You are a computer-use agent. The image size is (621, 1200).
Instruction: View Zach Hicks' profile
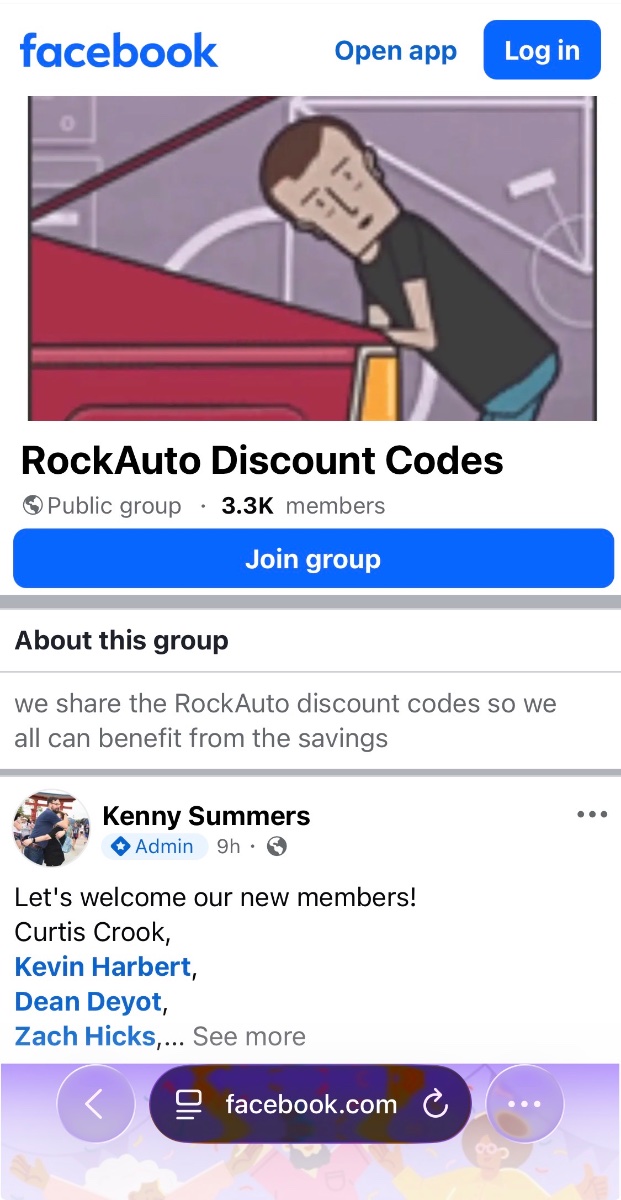[x=85, y=1037]
